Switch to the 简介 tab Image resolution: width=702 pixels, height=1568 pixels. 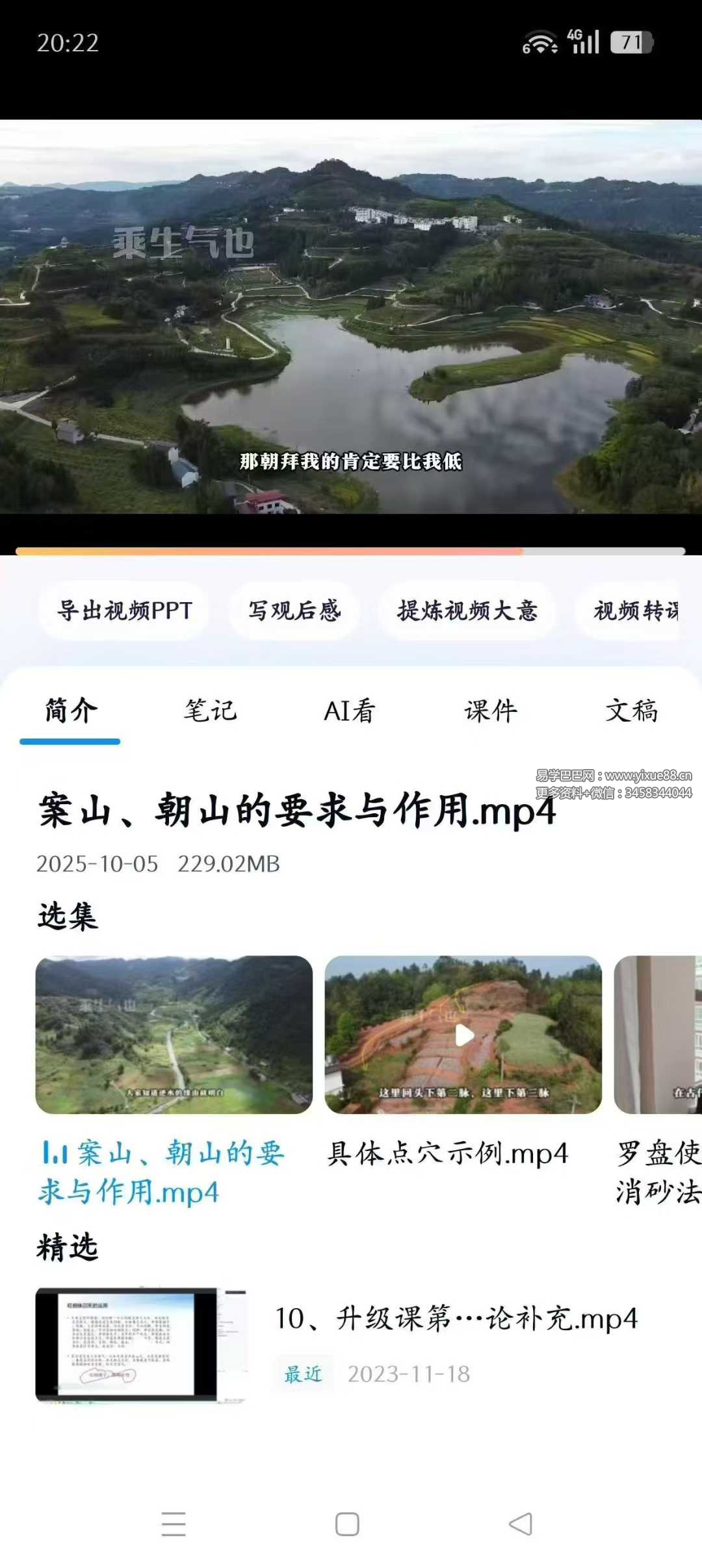click(x=70, y=711)
